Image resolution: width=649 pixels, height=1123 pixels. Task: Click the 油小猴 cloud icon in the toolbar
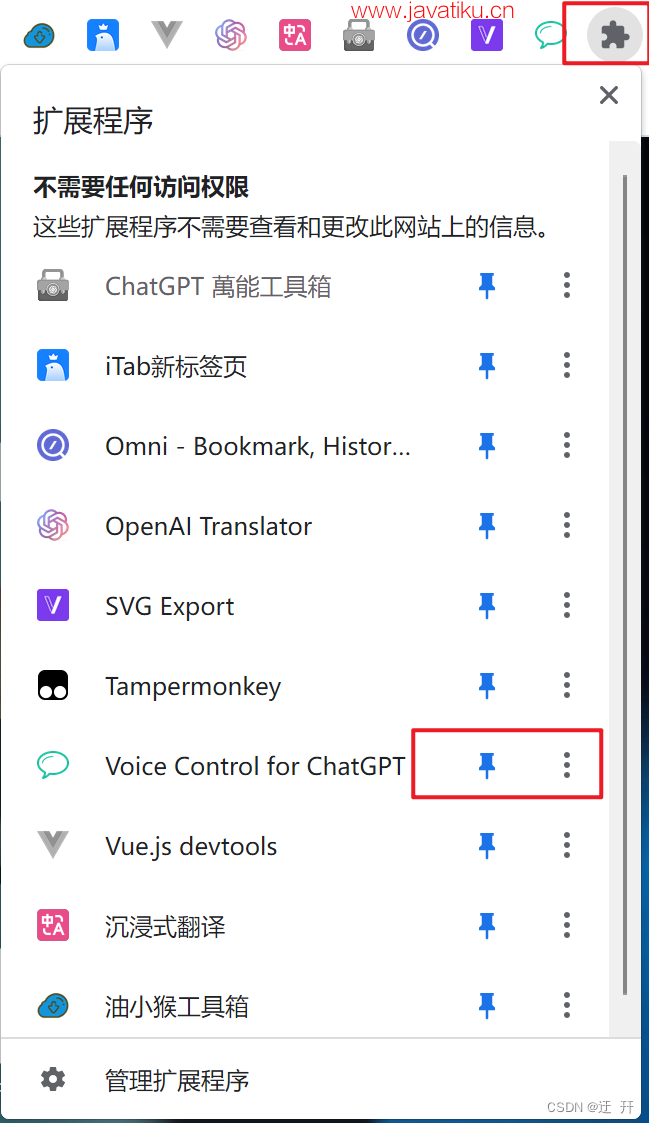tap(39, 36)
